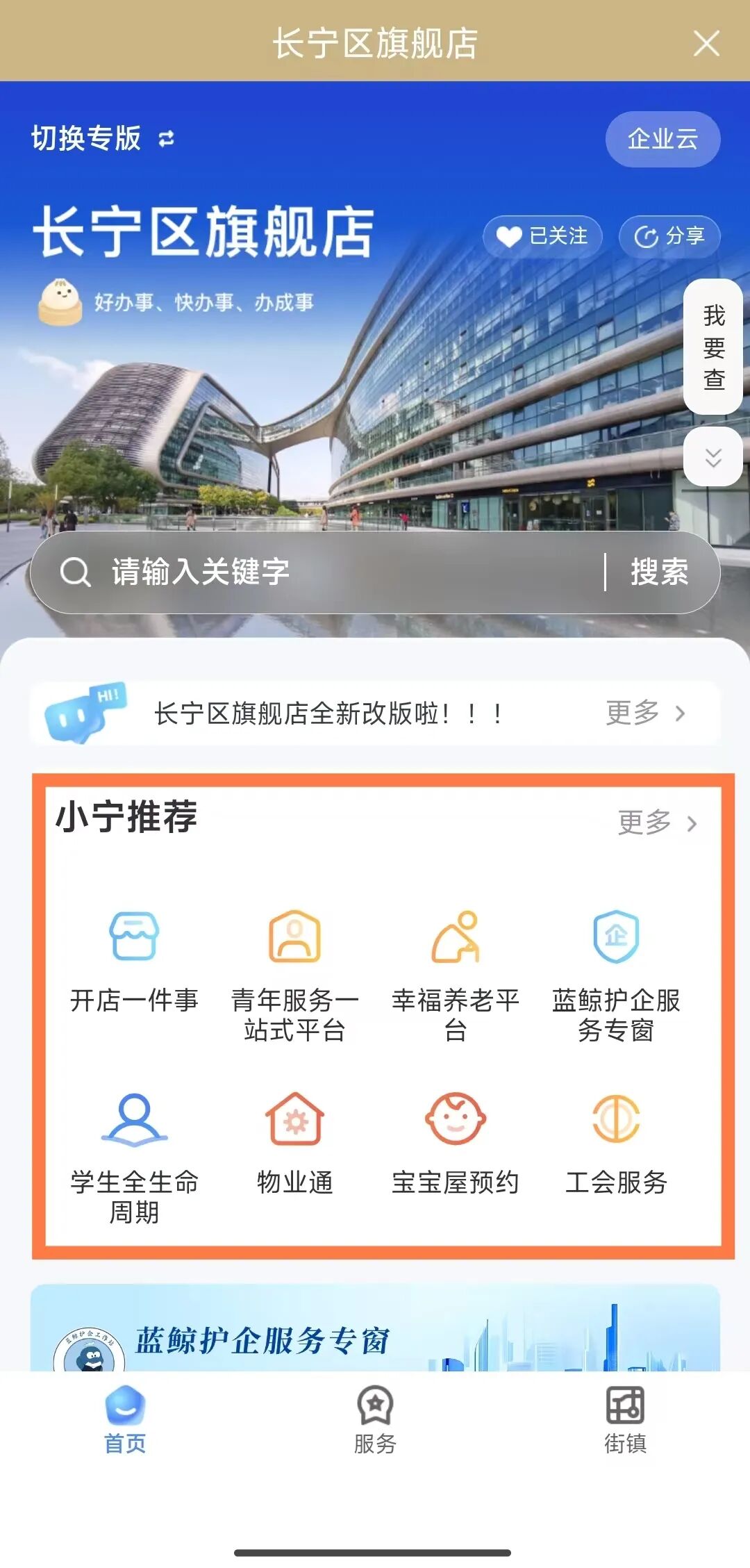Open the 我要查 side panel
The image size is (750, 1568).
[713, 347]
